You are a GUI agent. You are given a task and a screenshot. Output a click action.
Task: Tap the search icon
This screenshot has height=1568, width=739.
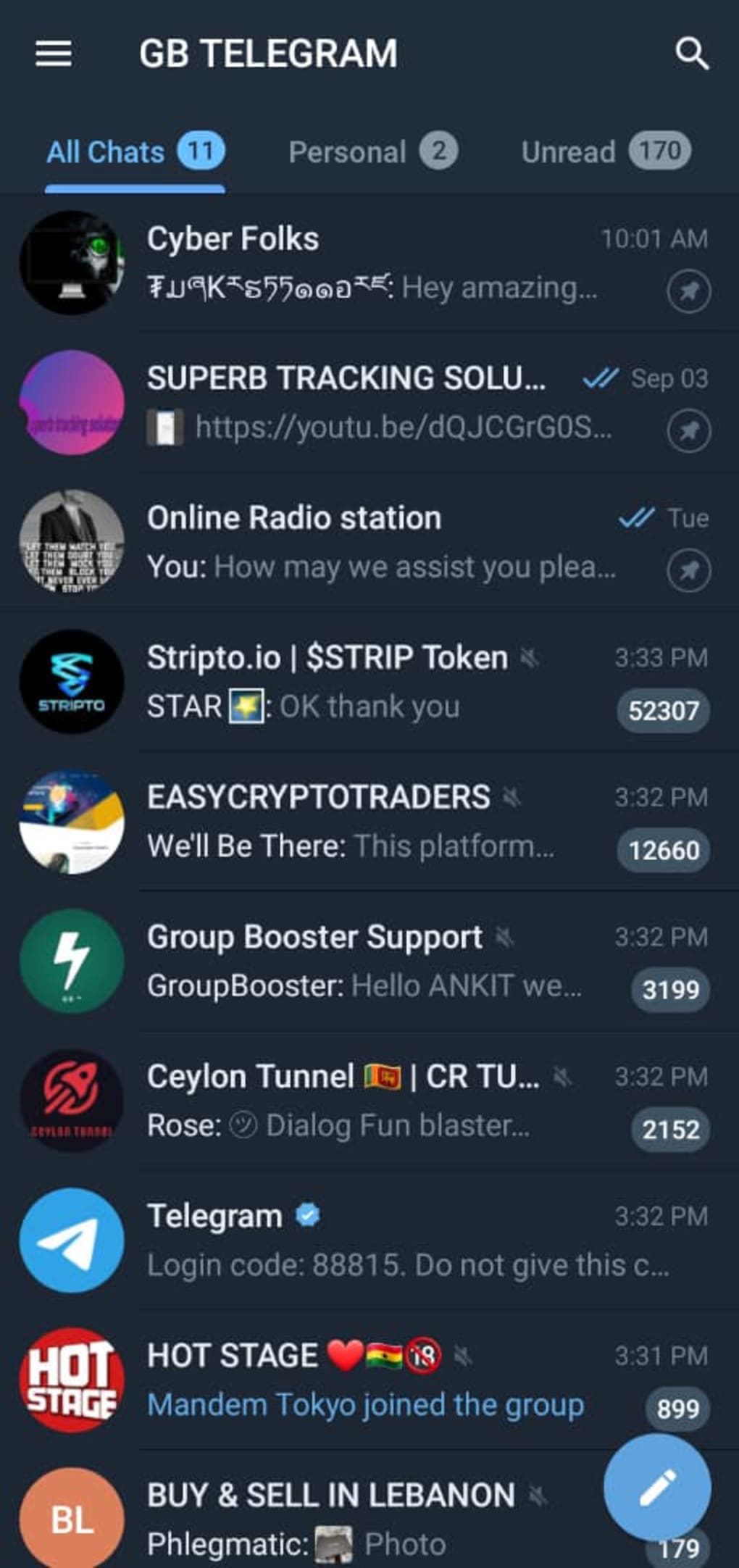[693, 54]
